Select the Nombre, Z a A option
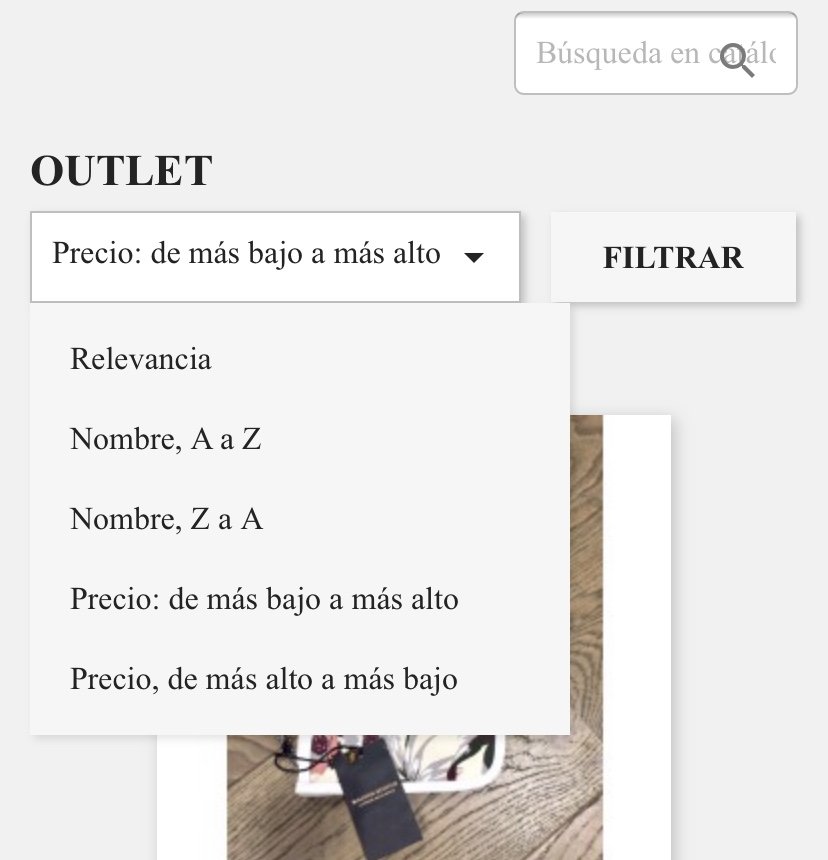The image size is (828, 860). [x=166, y=519]
